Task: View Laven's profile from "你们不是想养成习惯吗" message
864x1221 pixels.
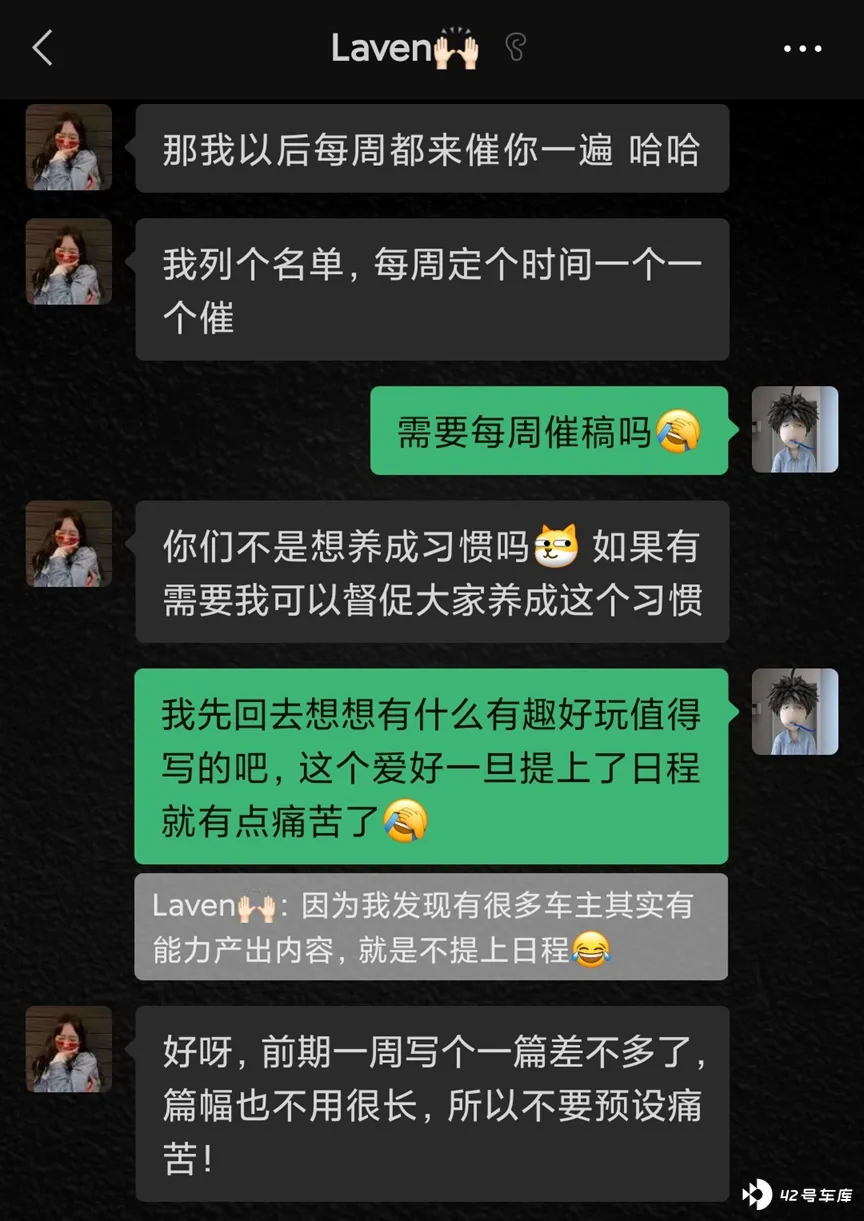Action: click(x=69, y=543)
